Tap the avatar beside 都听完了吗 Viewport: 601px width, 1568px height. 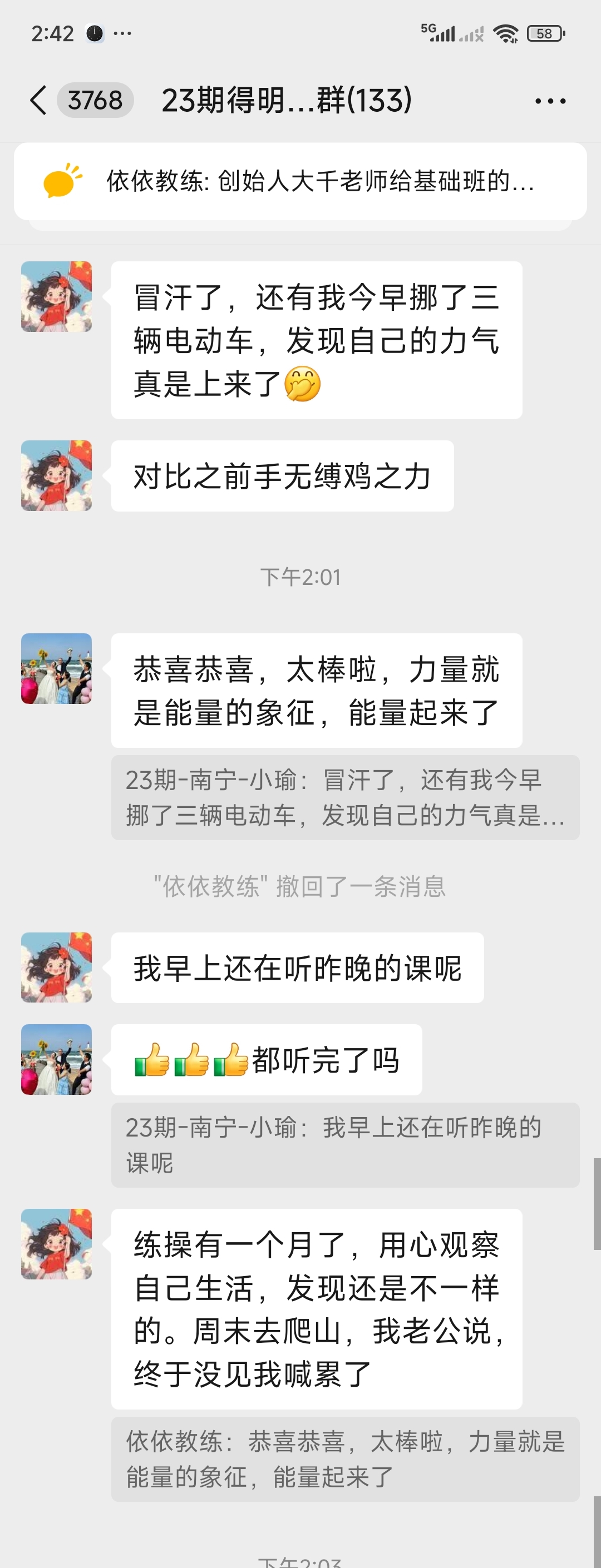coord(57,1059)
